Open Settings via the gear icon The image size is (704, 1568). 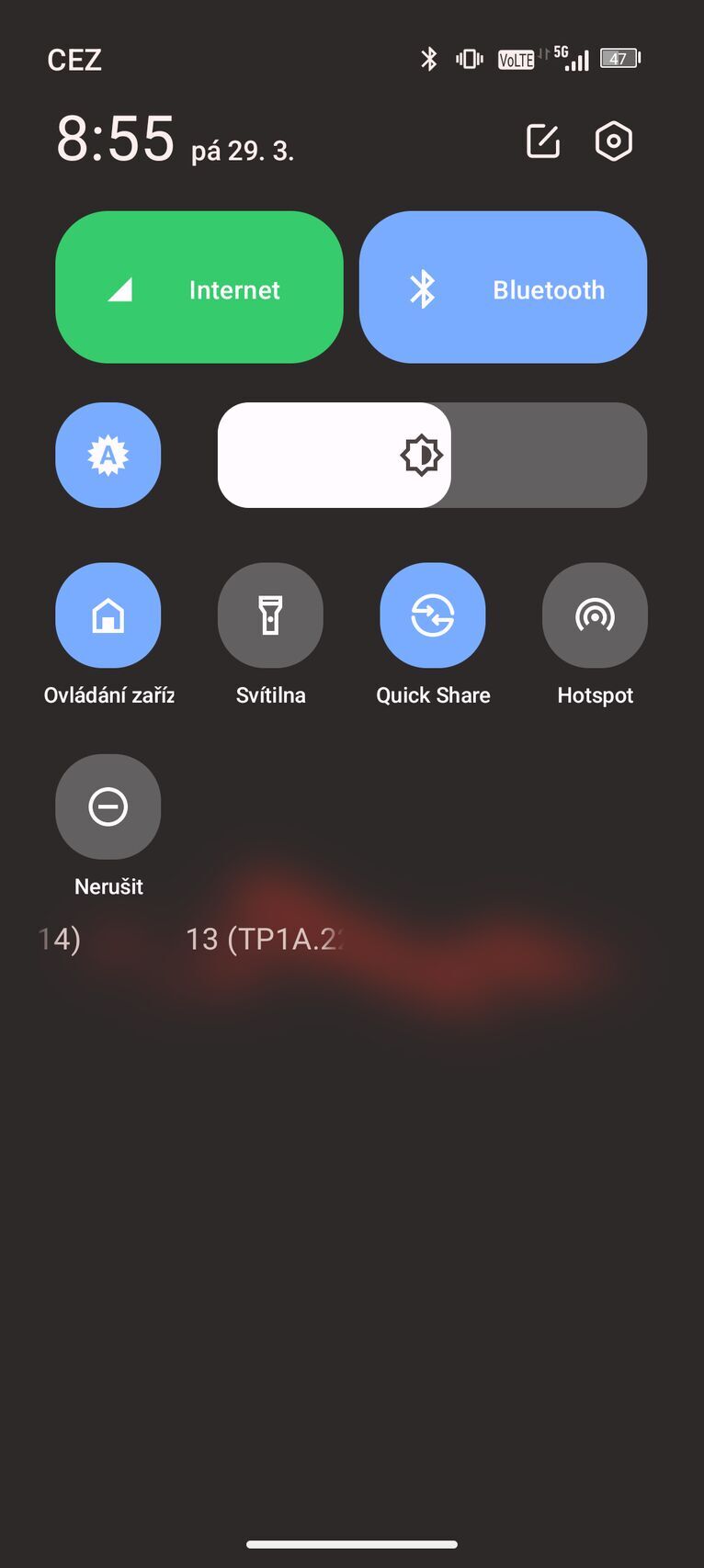click(613, 141)
